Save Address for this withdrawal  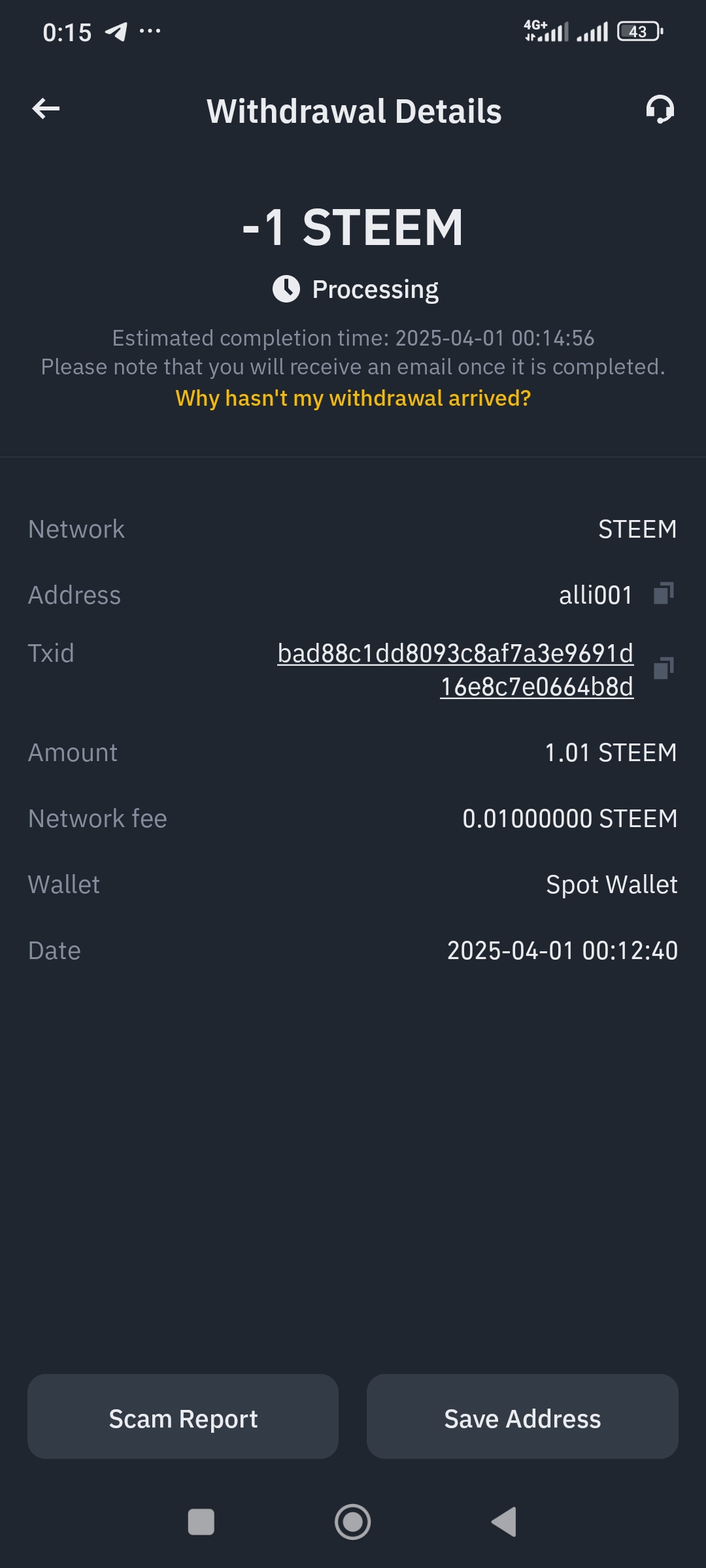522,1418
